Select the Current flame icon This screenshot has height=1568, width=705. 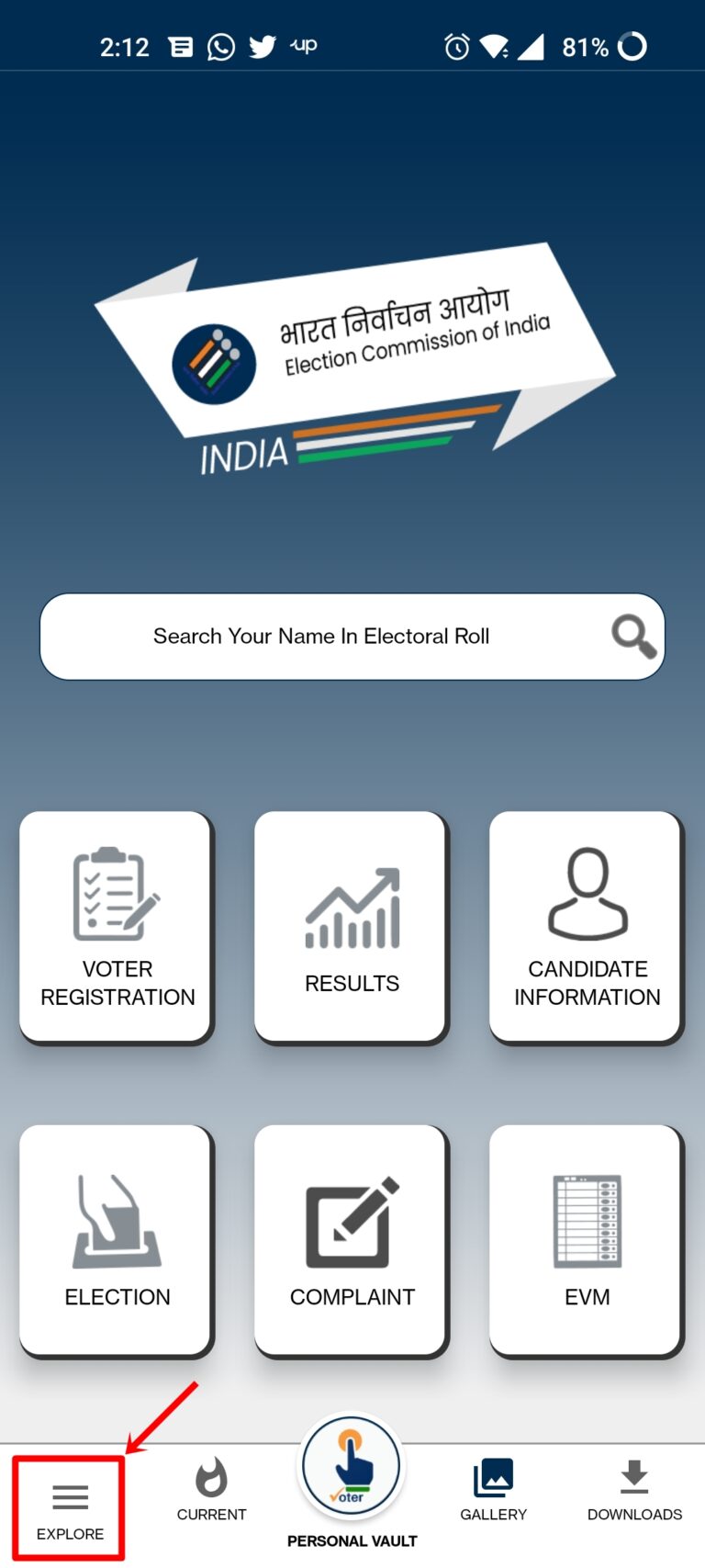click(211, 1479)
